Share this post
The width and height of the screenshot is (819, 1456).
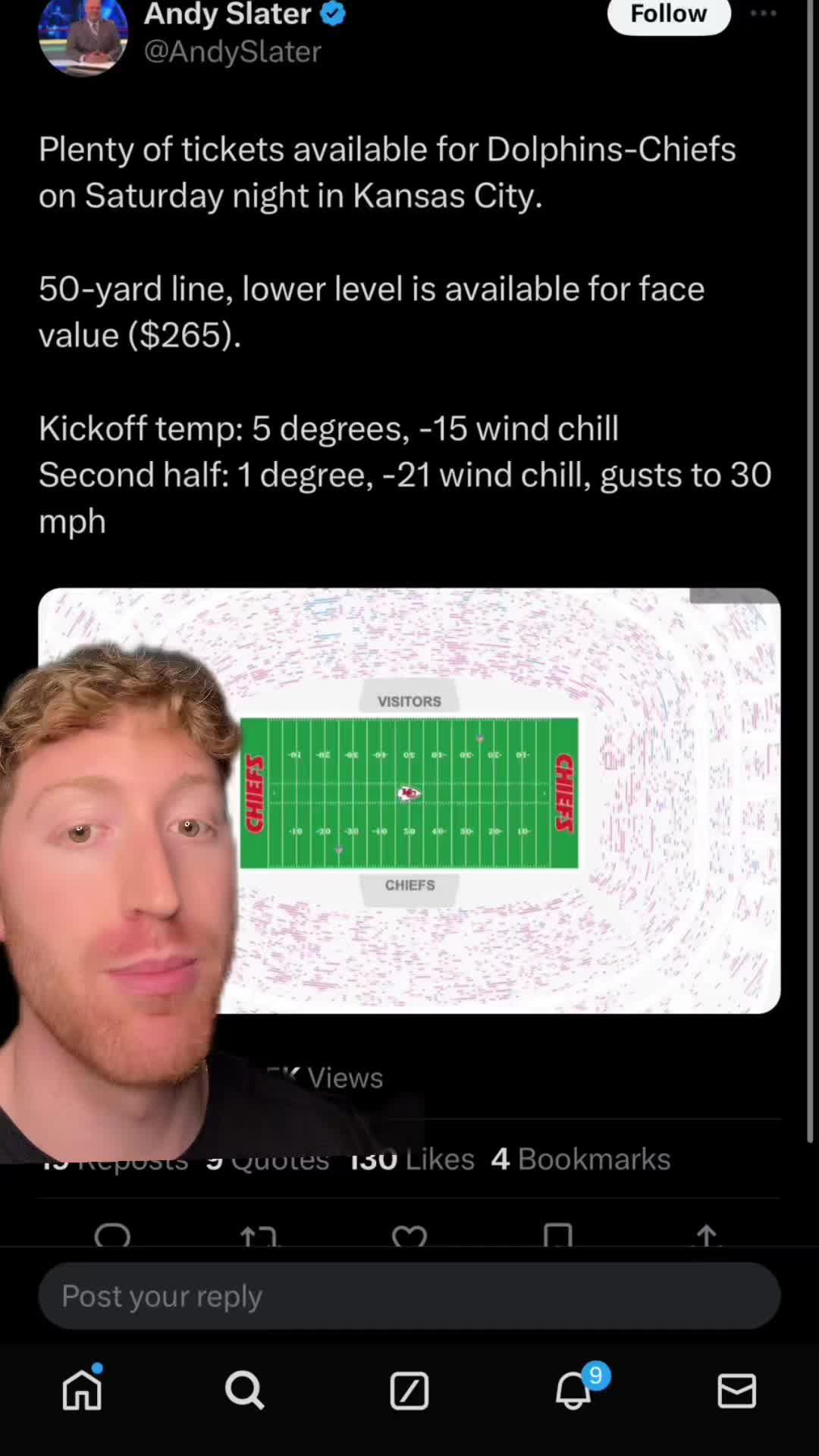pyautogui.click(x=706, y=1236)
